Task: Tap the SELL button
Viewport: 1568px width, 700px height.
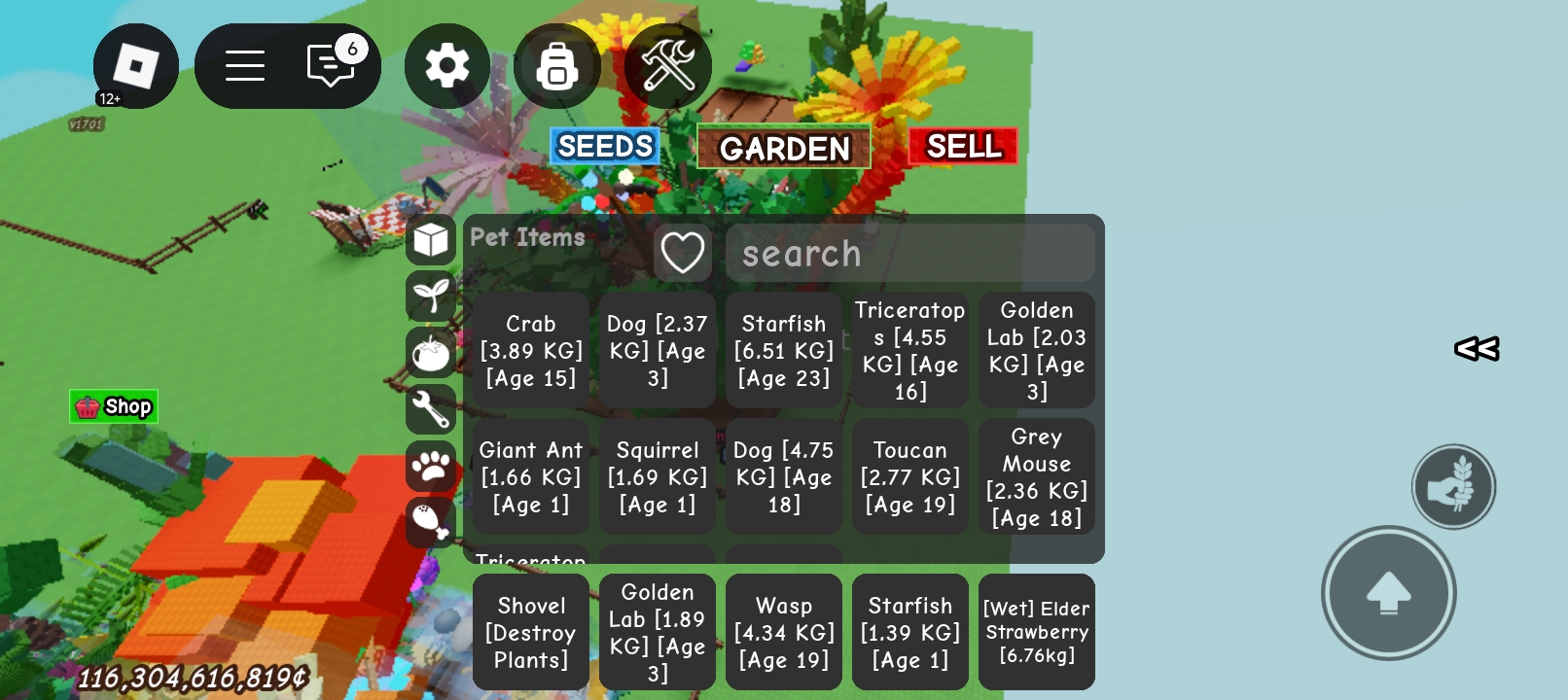Action: 963,147
